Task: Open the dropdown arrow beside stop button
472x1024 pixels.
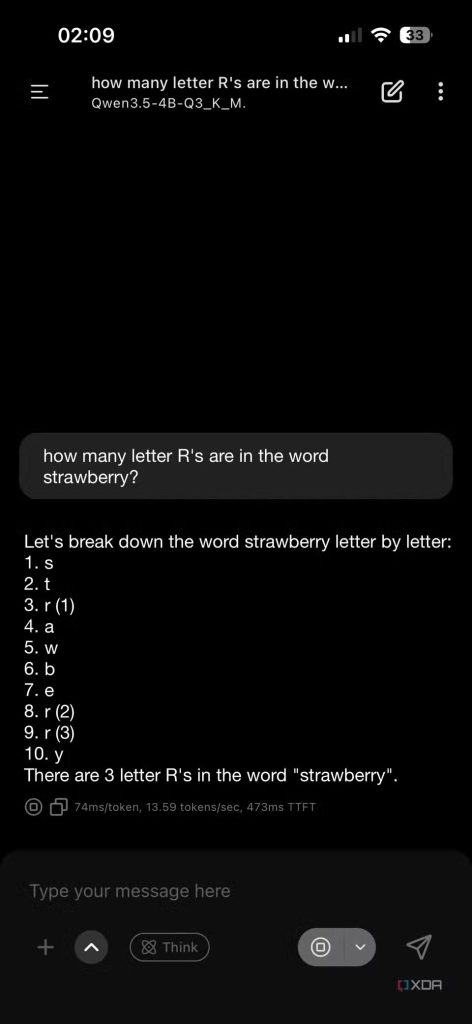Action: pos(360,947)
